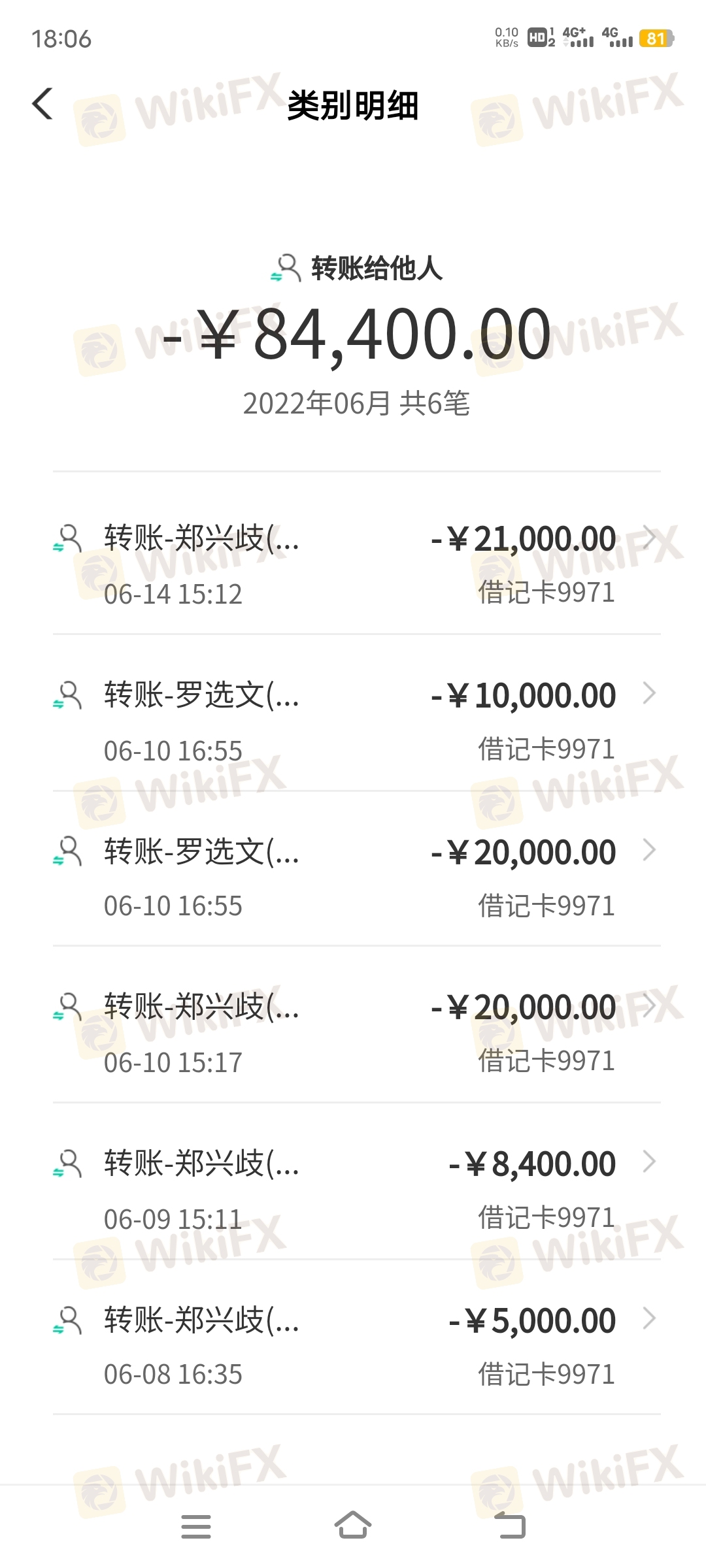This screenshot has height=1568, width=706.
Task: Open the ¥20,000.00 transfer to 罗选文
Action: point(357,877)
